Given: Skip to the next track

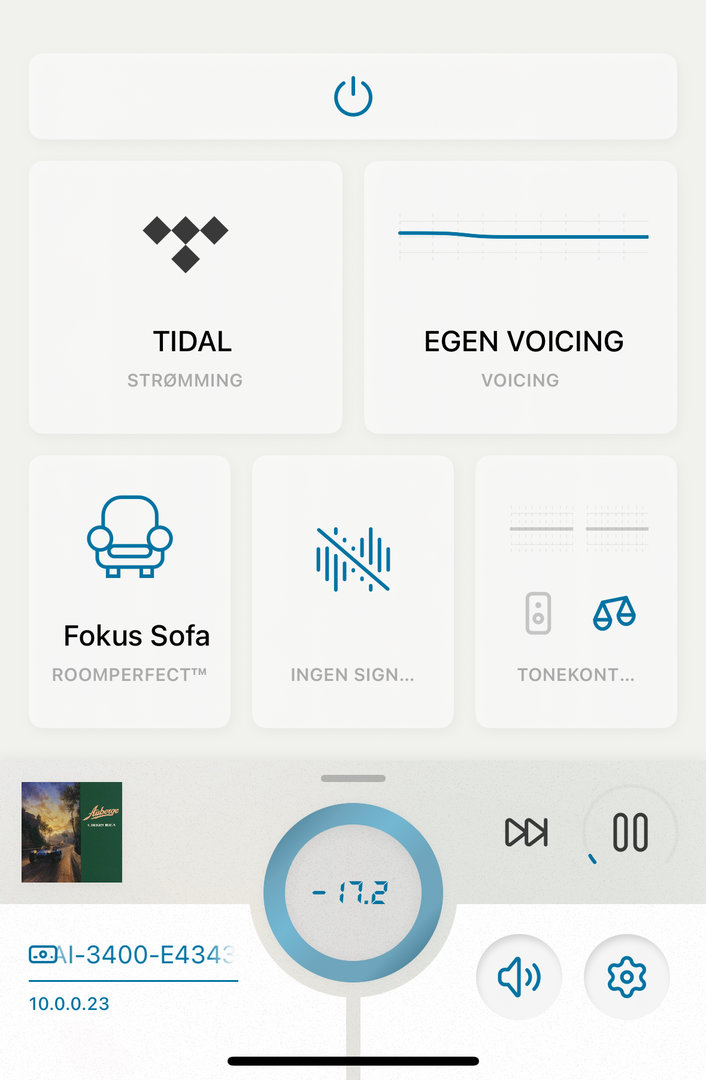Looking at the screenshot, I should [526, 832].
